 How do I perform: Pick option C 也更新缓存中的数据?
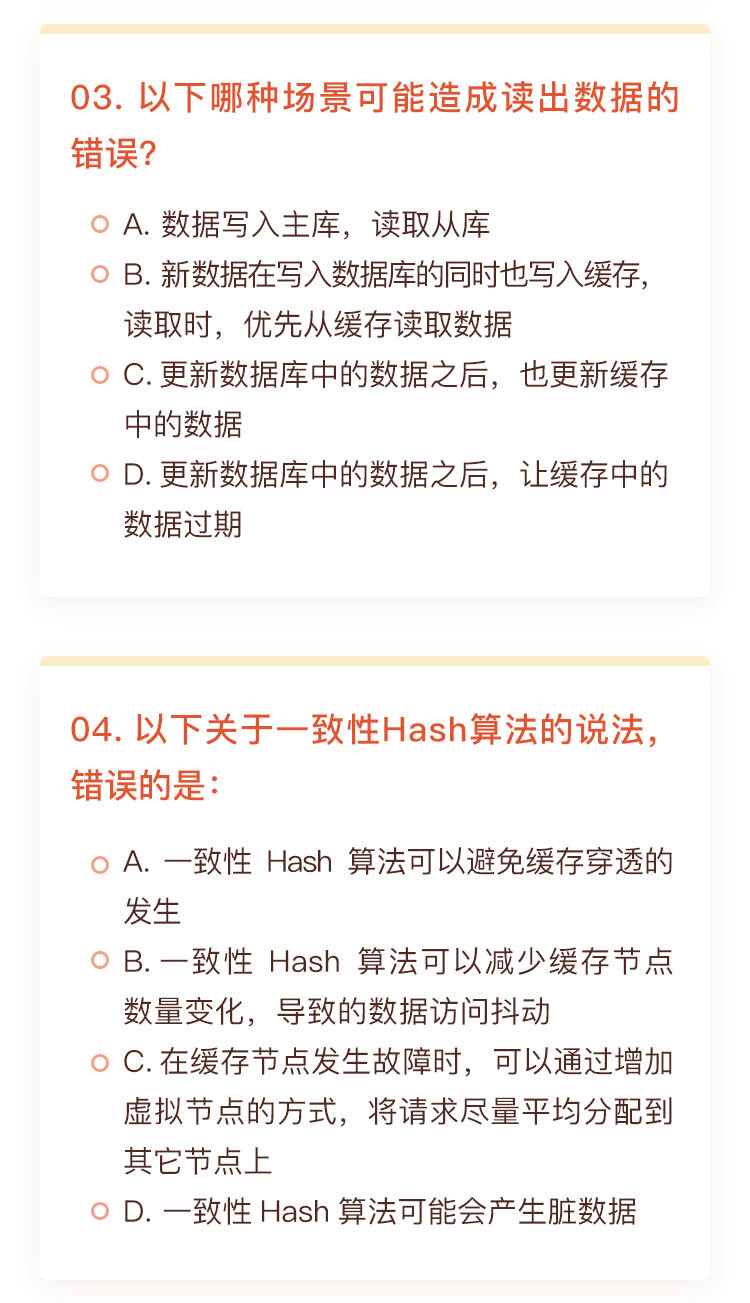99,375
